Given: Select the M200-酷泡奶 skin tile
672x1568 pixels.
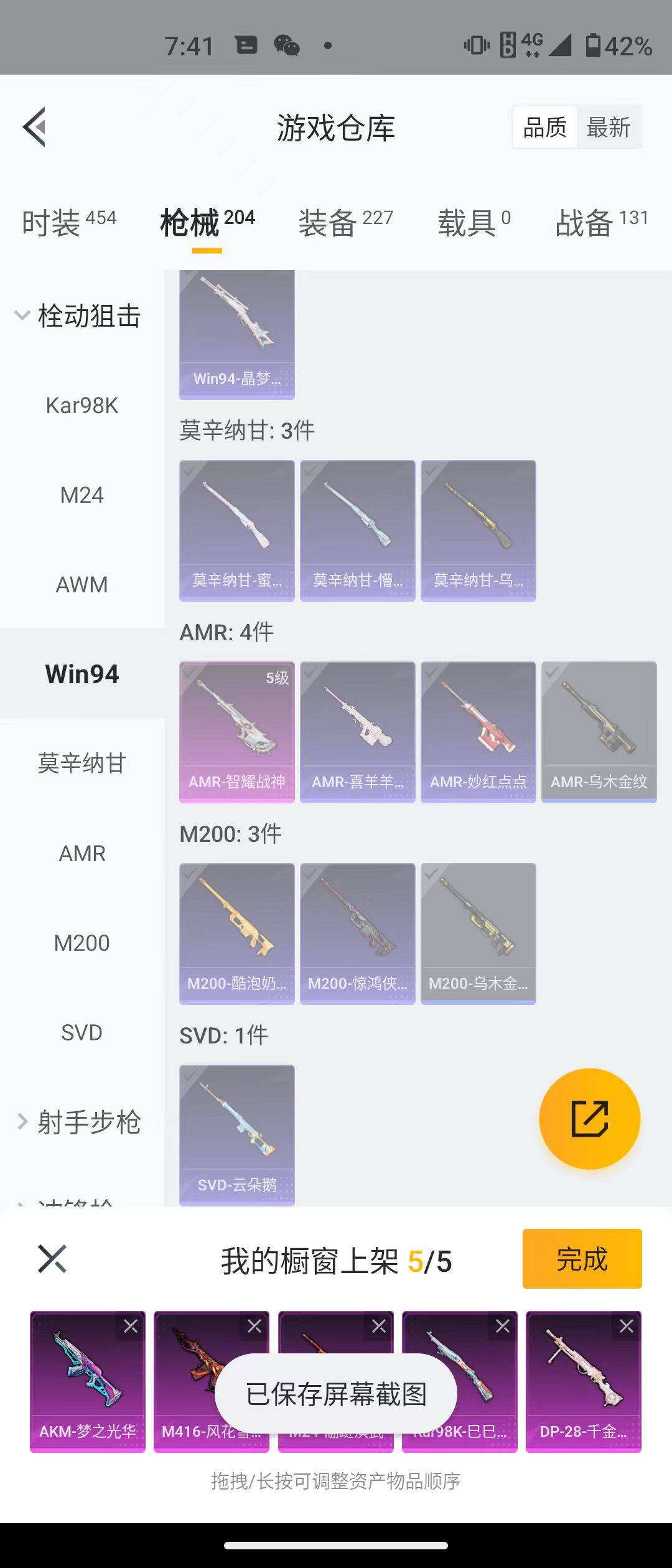Looking at the screenshot, I should pyautogui.click(x=237, y=933).
